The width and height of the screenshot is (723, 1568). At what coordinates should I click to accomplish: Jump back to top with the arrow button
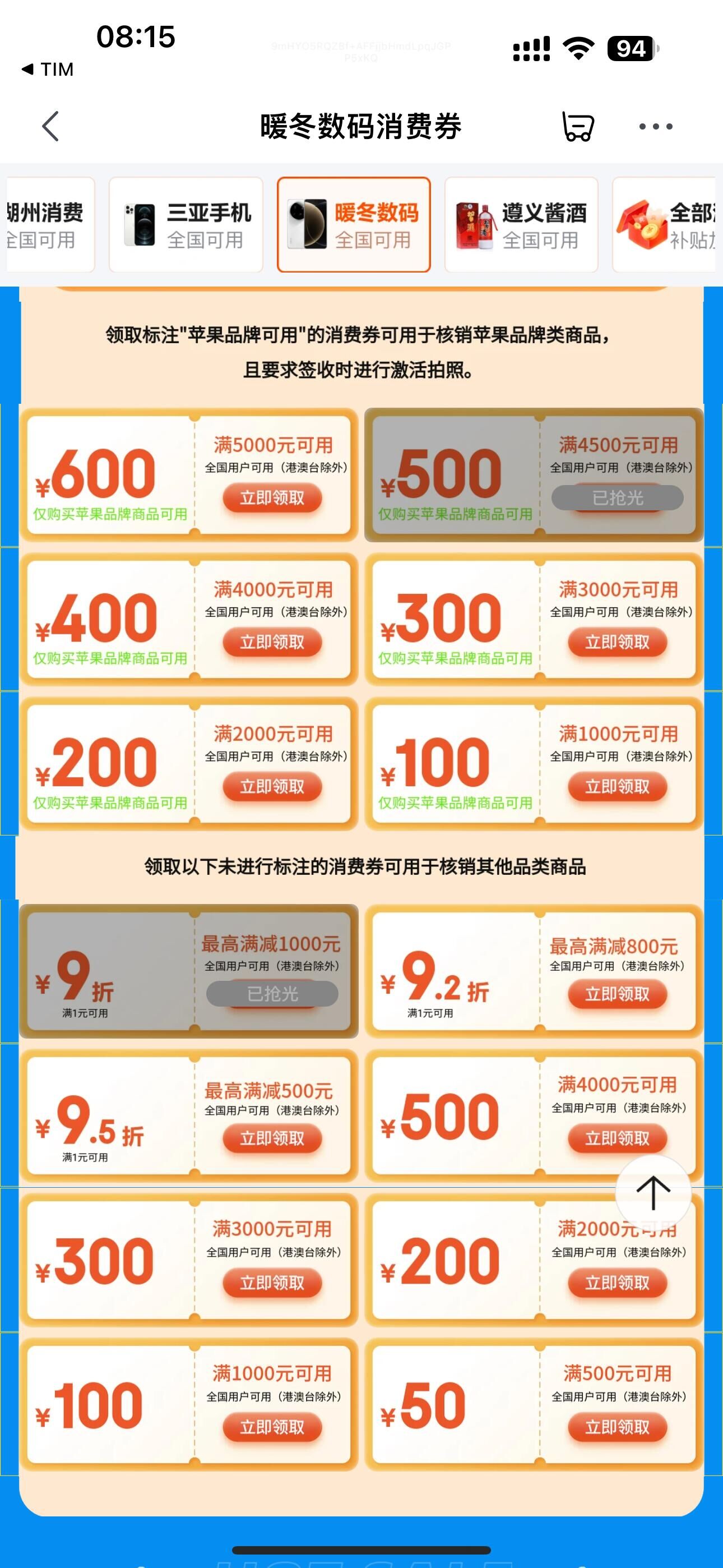point(653,1192)
